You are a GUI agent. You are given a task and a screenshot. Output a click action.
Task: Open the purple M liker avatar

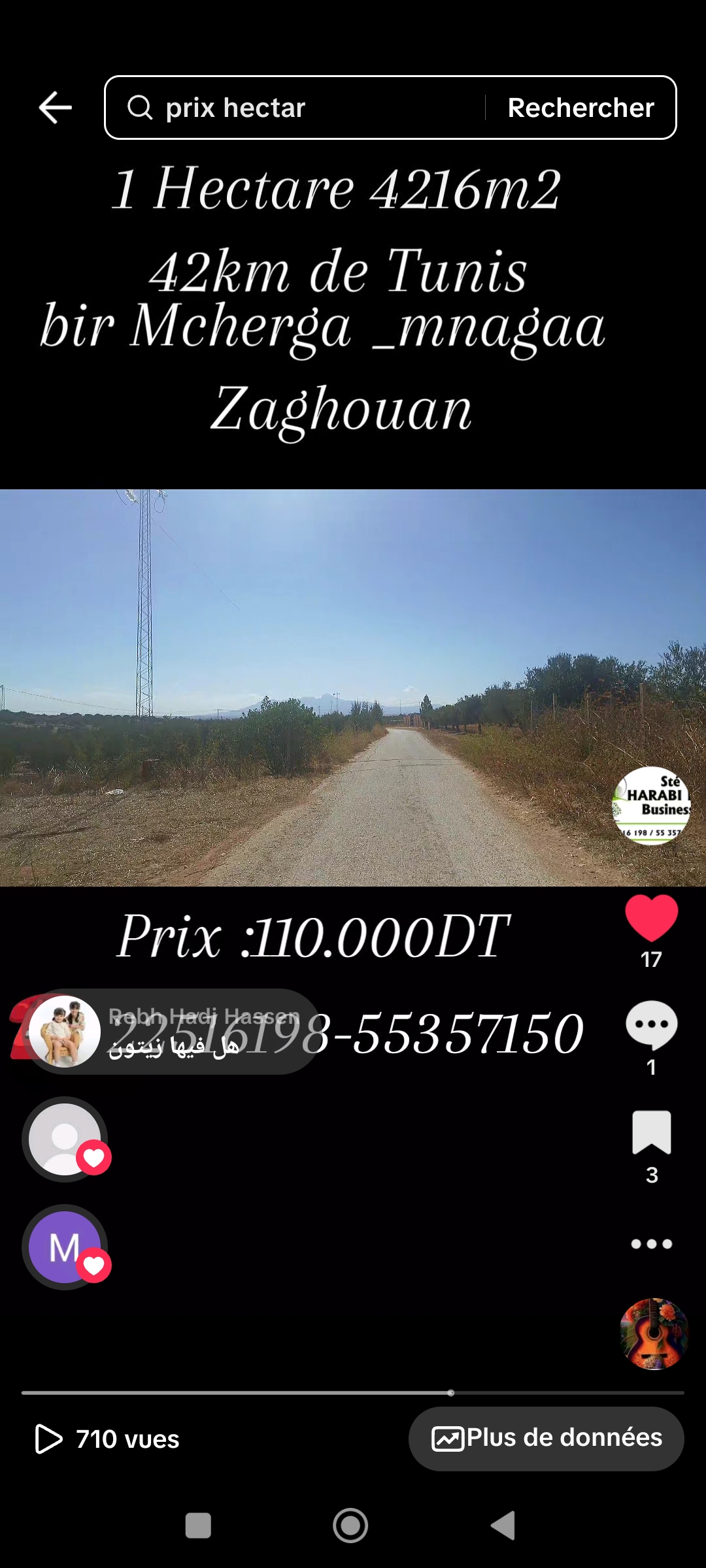pos(65,1247)
